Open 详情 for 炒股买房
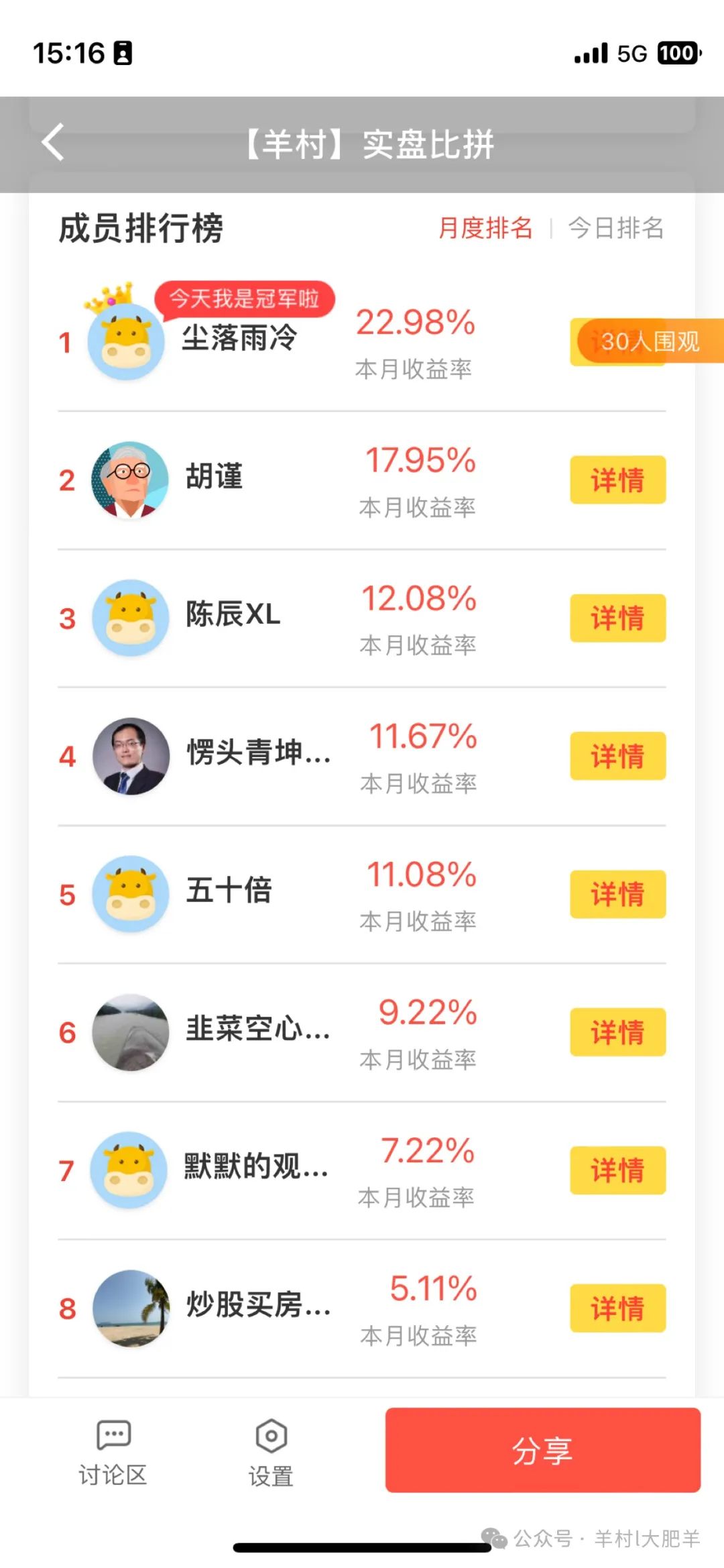Image resolution: width=724 pixels, height=1568 pixels. coord(617,1308)
